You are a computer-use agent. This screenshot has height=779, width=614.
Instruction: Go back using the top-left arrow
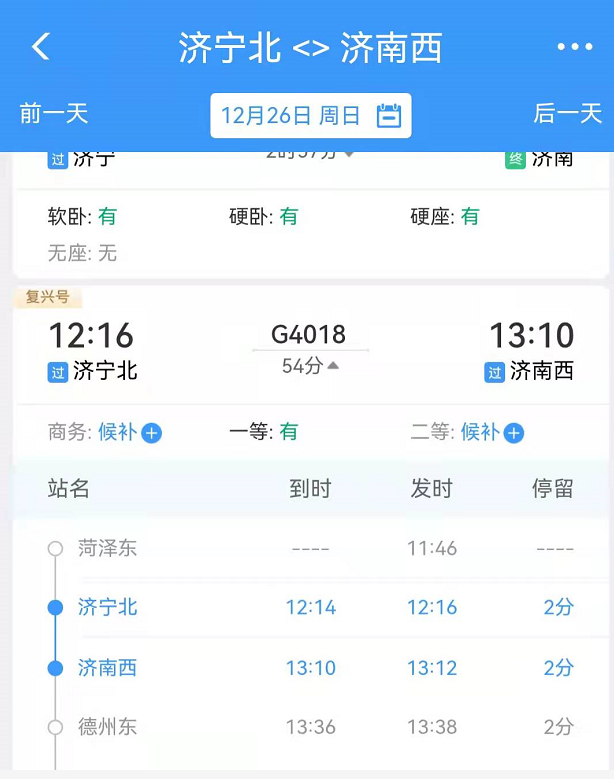[40, 47]
